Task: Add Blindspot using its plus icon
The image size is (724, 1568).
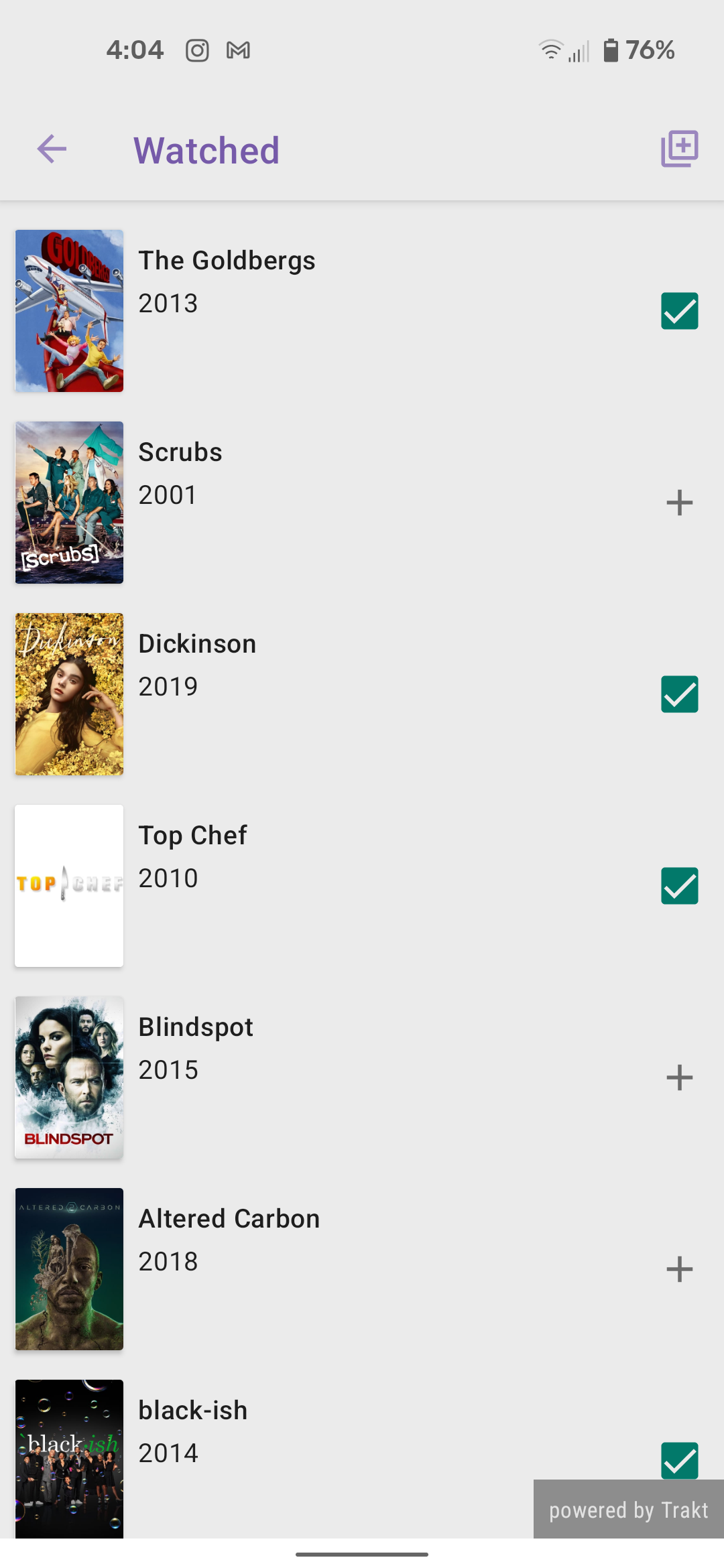Action: 679,1077
